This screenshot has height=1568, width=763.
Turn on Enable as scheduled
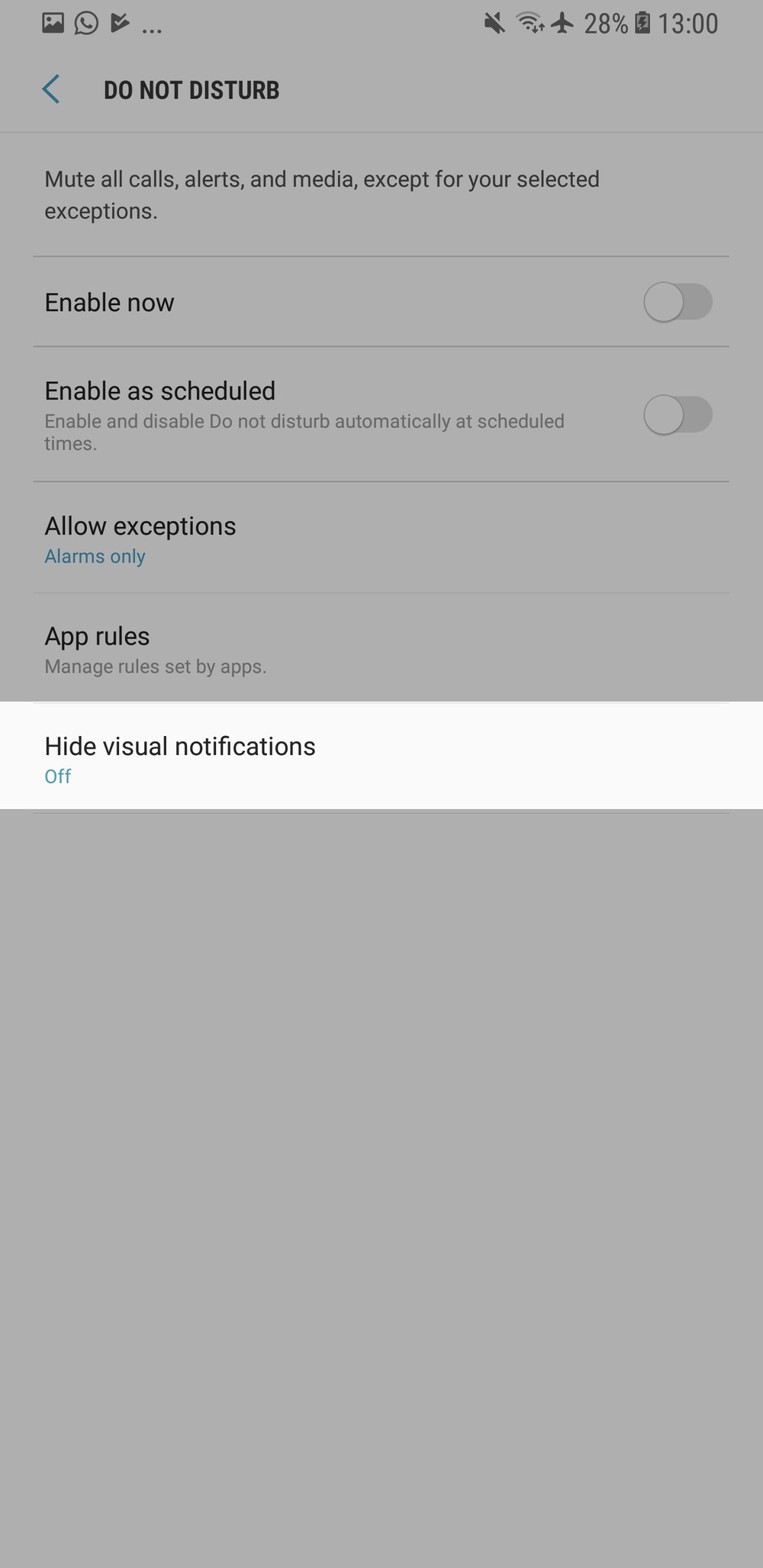(x=678, y=415)
